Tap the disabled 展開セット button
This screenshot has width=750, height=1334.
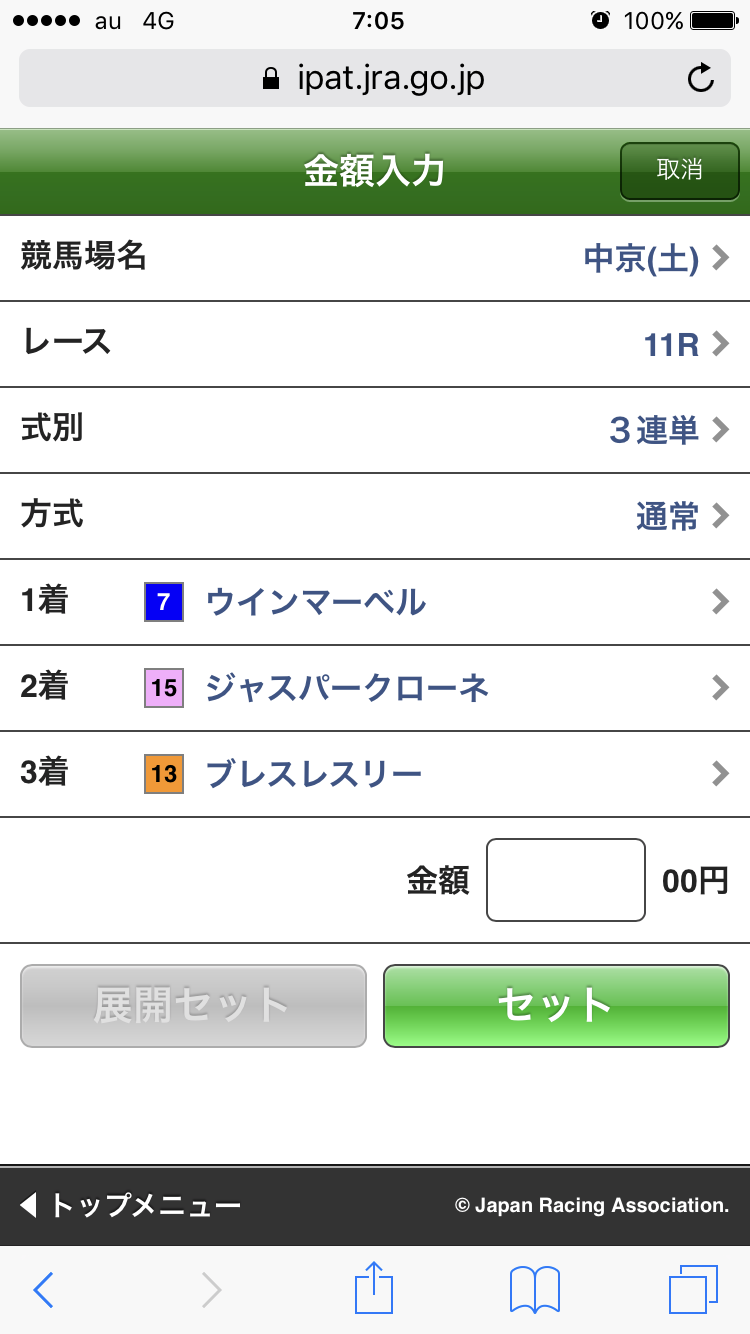(192, 1006)
